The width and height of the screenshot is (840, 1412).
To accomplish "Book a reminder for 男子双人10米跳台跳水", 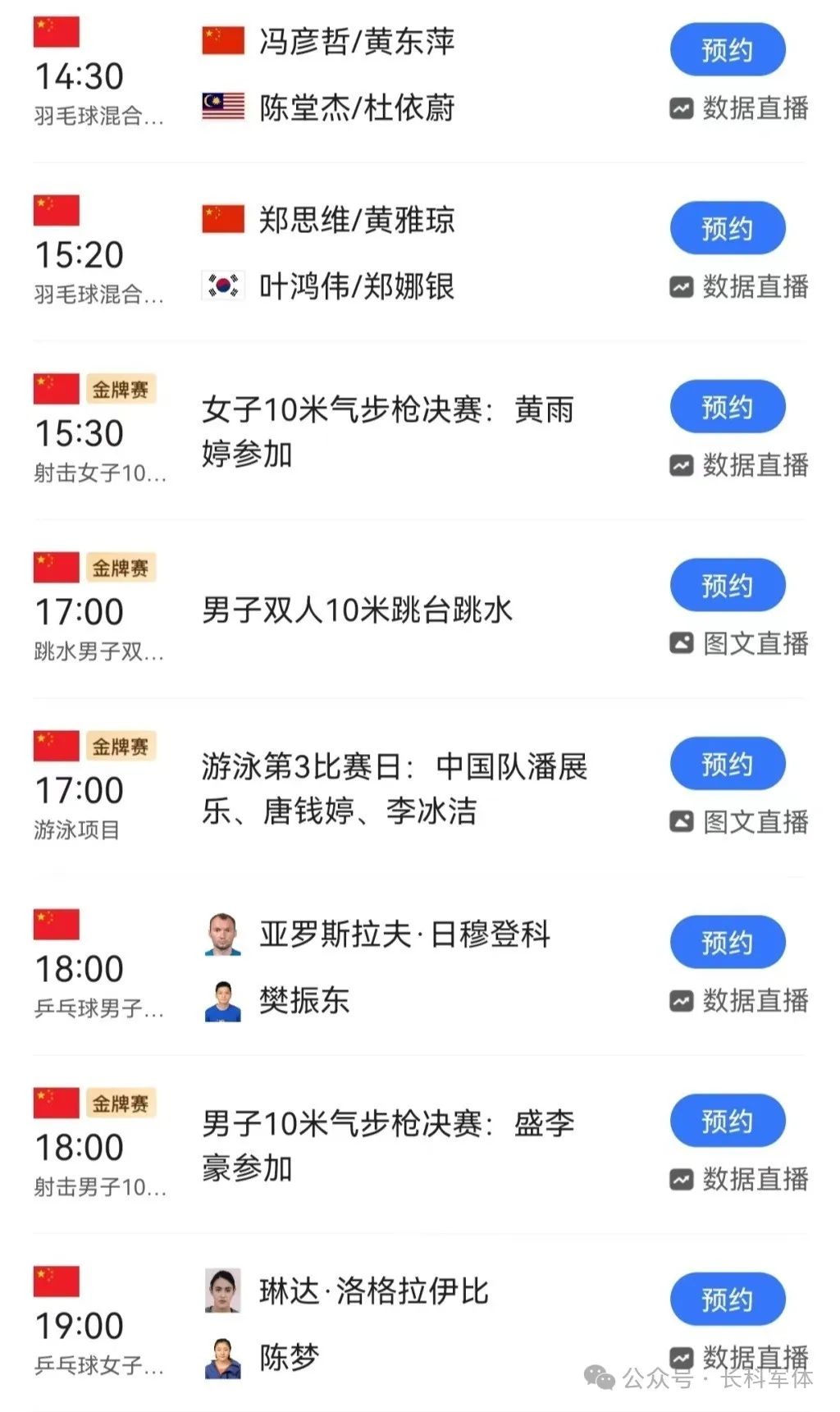I will tap(728, 585).
